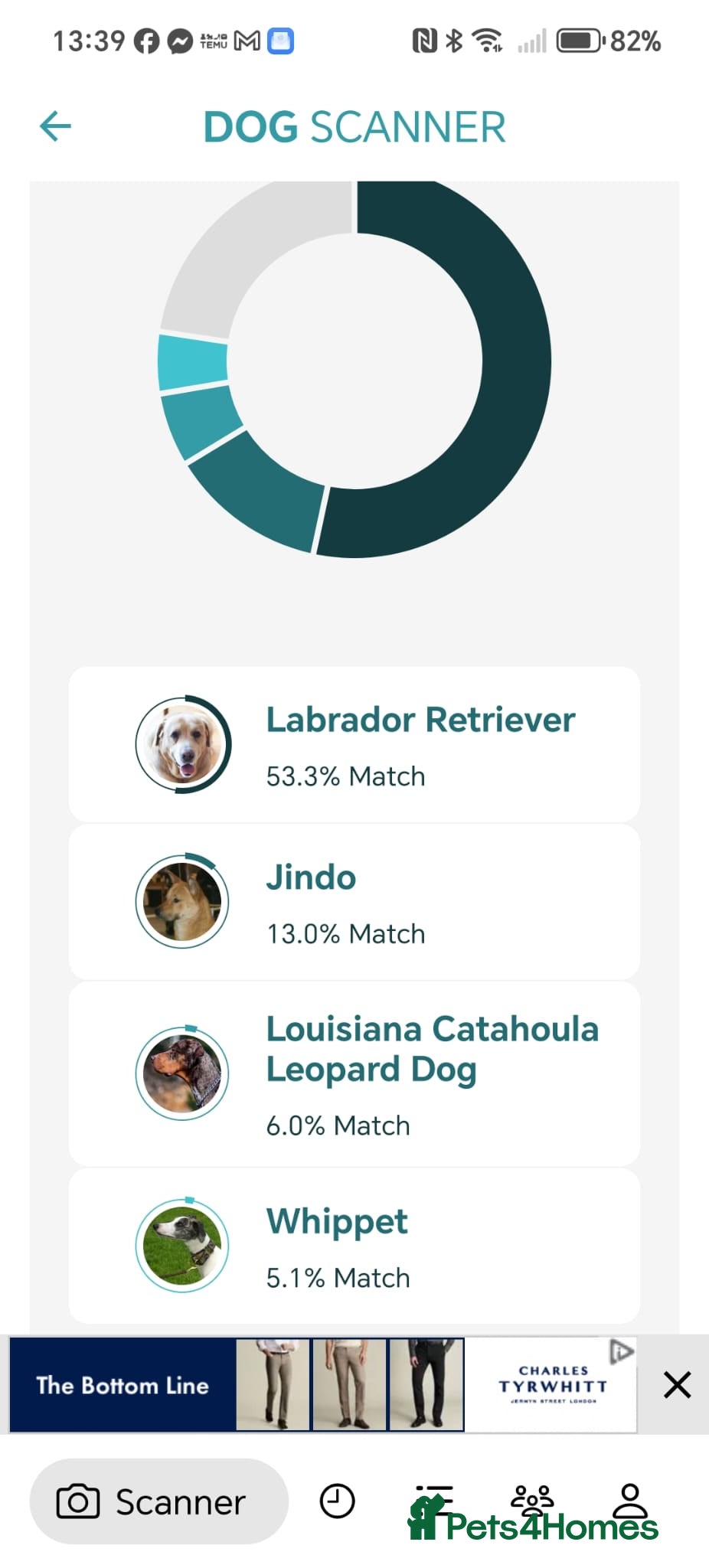Open the Charles Tyrwhitt ad banner
The width and height of the screenshot is (709, 1568).
[x=322, y=1385]
